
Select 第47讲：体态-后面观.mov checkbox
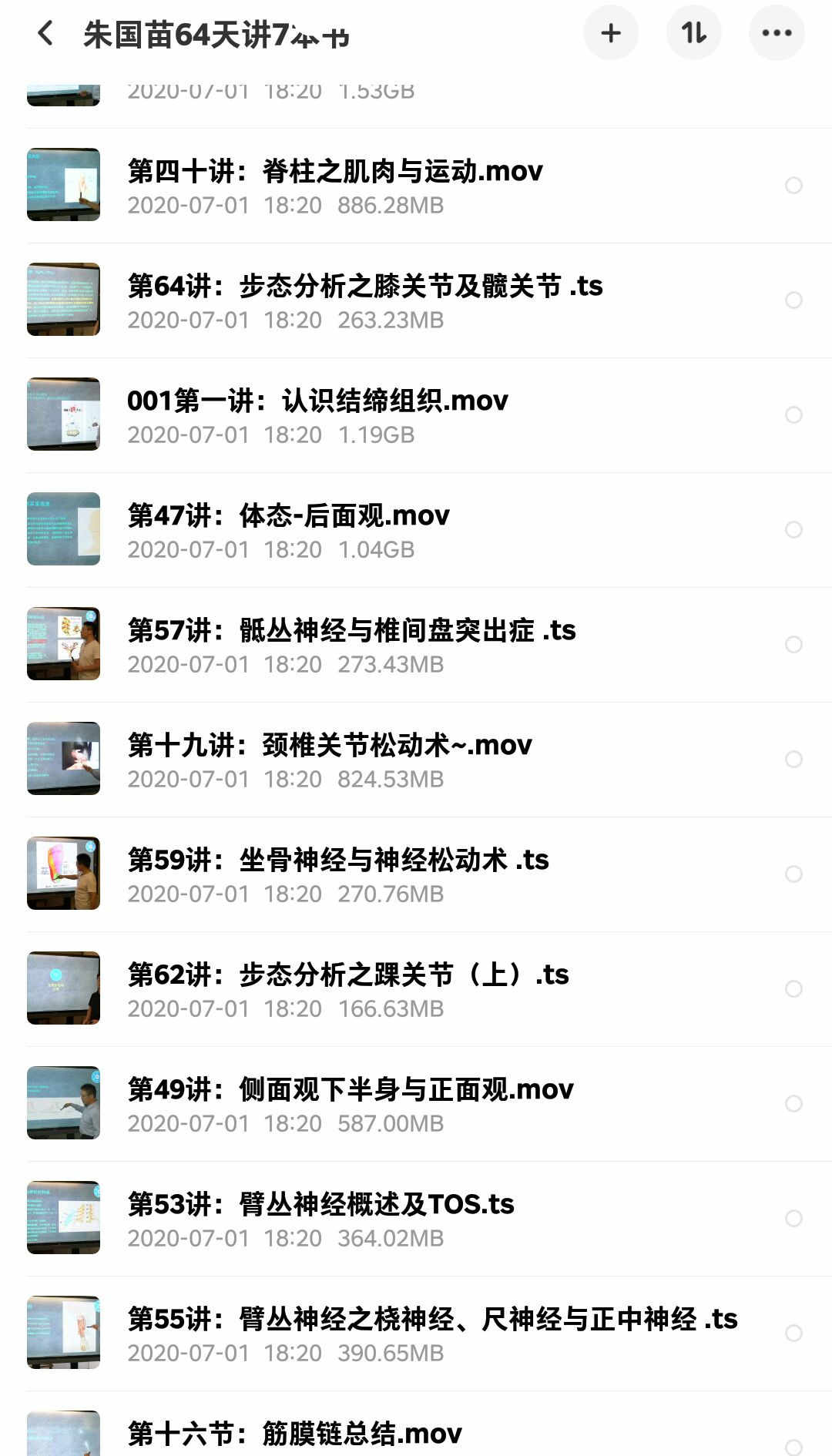coord(792,529)
